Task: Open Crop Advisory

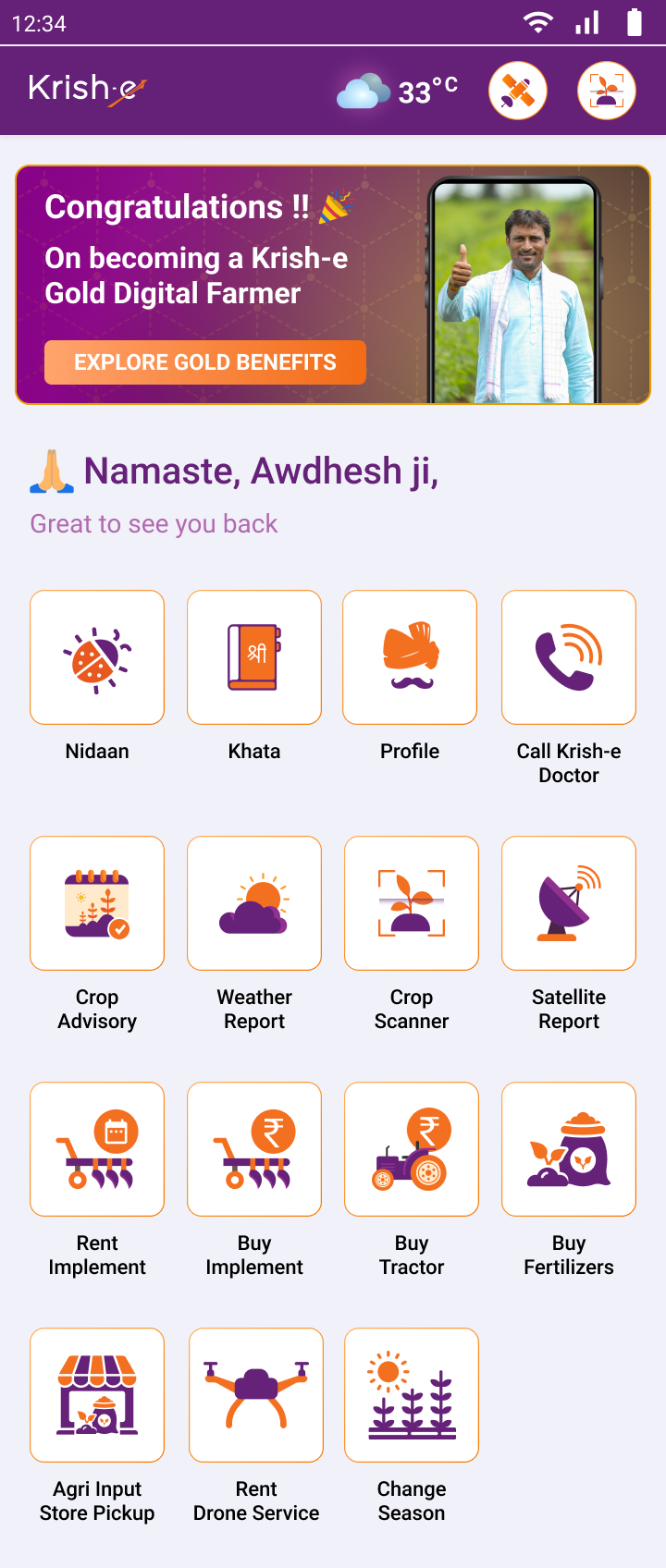Action: (97, 903)
